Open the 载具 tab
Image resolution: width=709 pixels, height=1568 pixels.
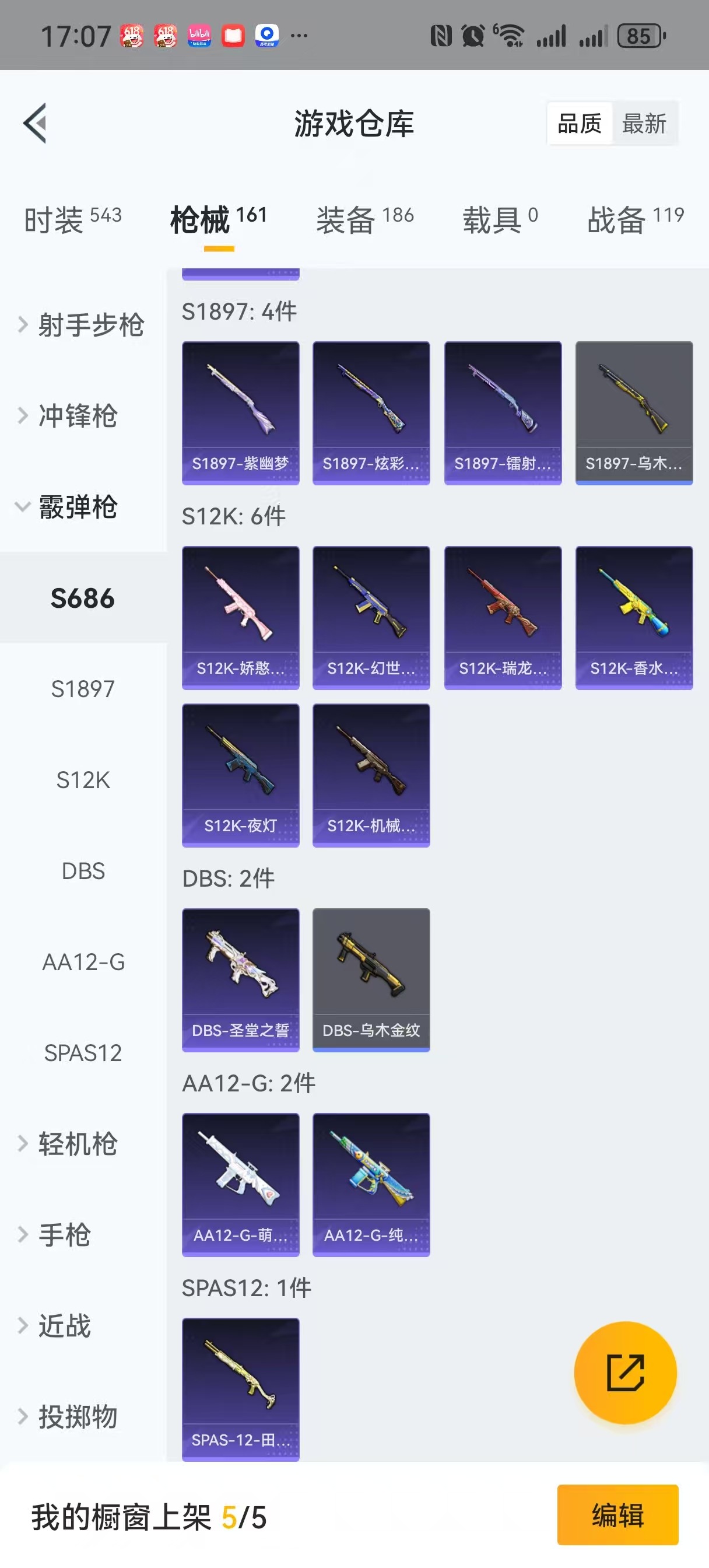click(500, 219)
